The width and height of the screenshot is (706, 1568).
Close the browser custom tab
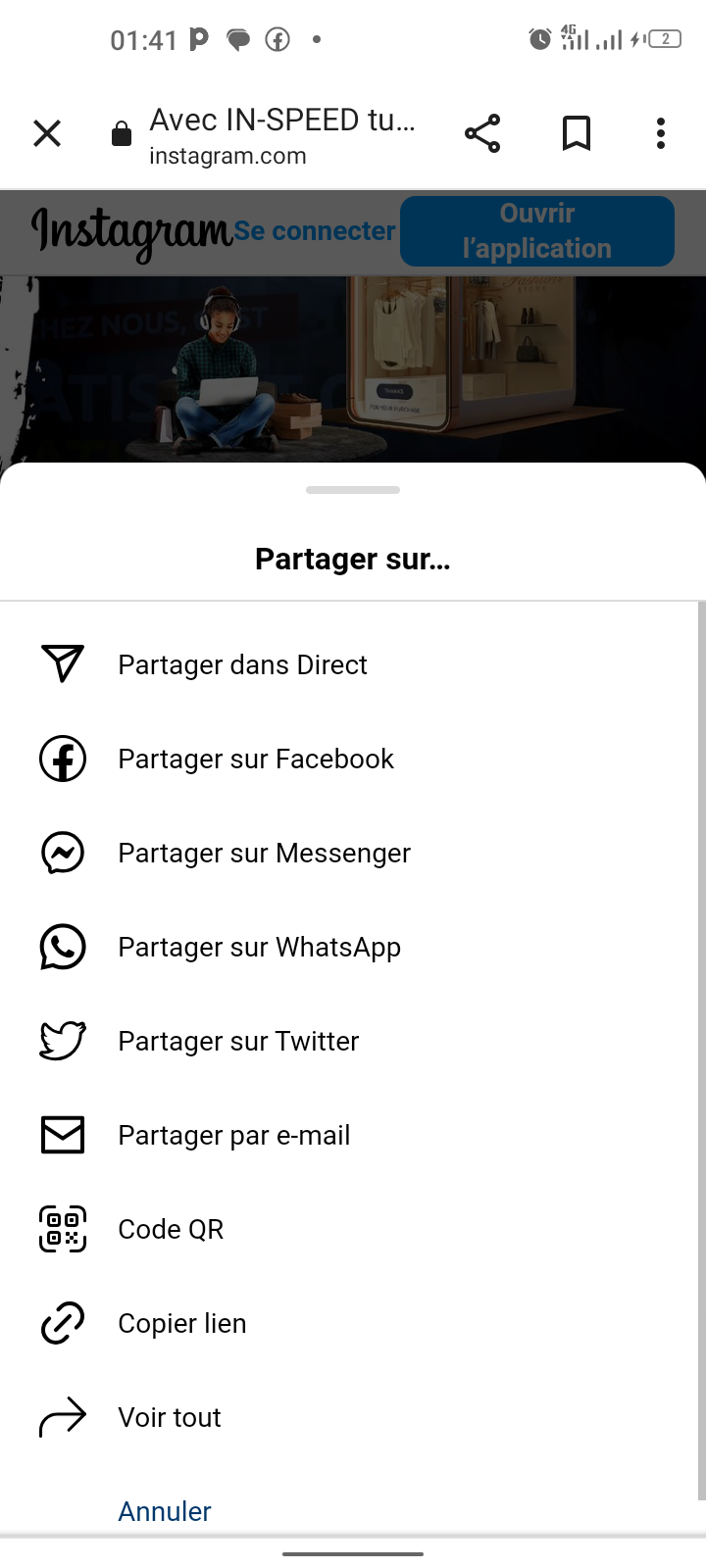click(47, 133)
